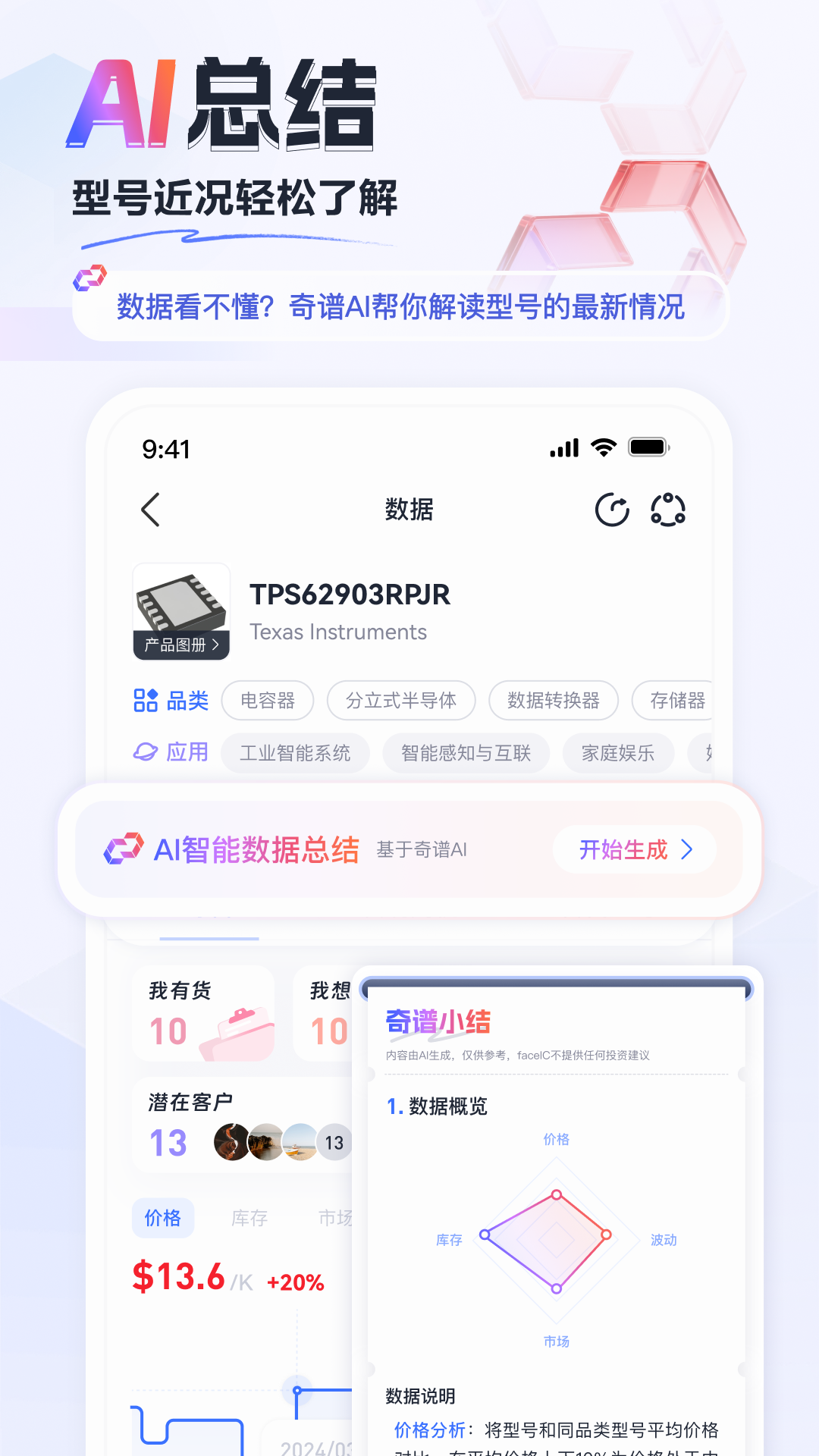Image resolution: width=819 pixels, height=1456 pixels.
Task: Tap the 应用 planet icon
Action: pos(146,752)
